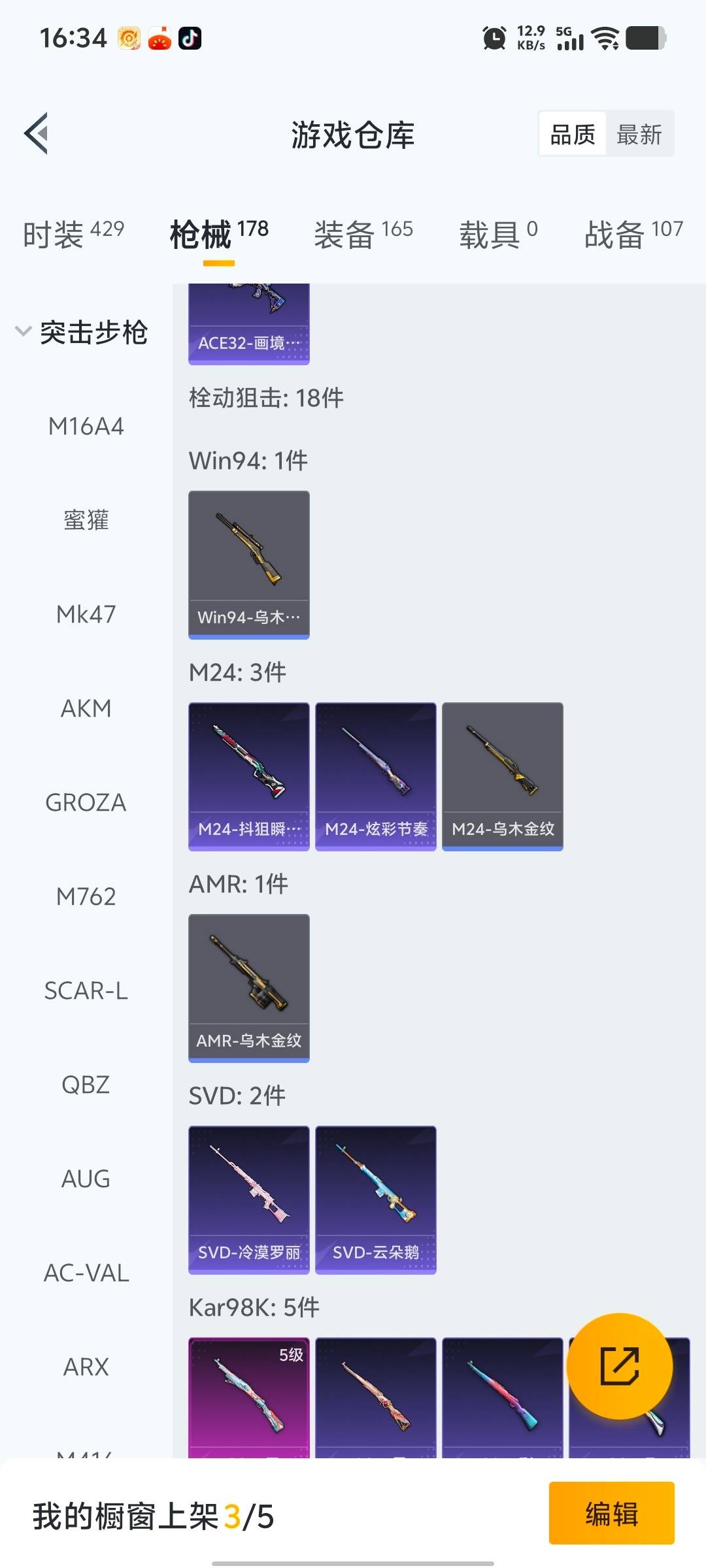Select GROZA in the side list
Viewport: 706px width, 1568px height.
click(x=86, y=802)
